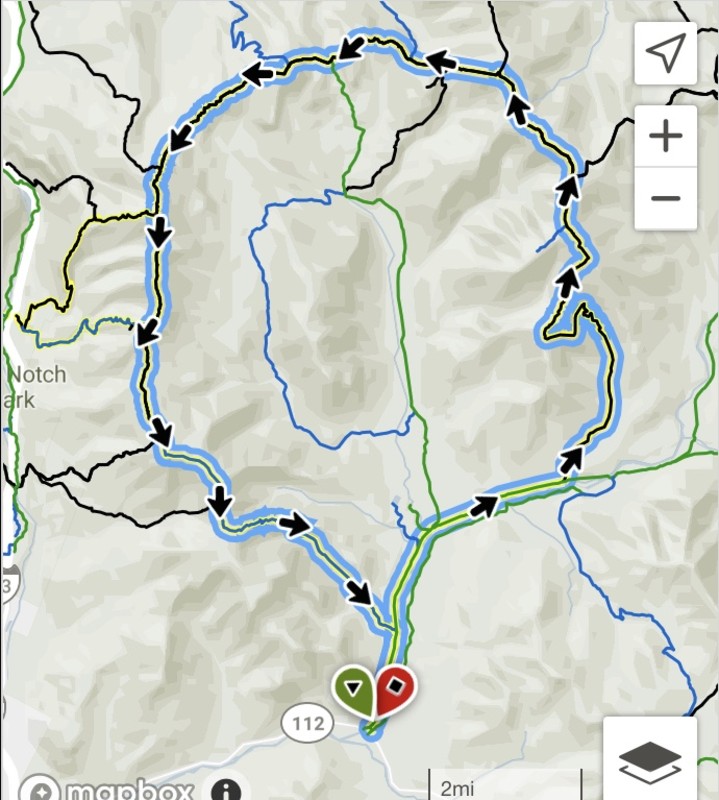Open the map layers selector
Image resolution: width=719 pixels, height=800 pixels.
(x=651, y=762)
